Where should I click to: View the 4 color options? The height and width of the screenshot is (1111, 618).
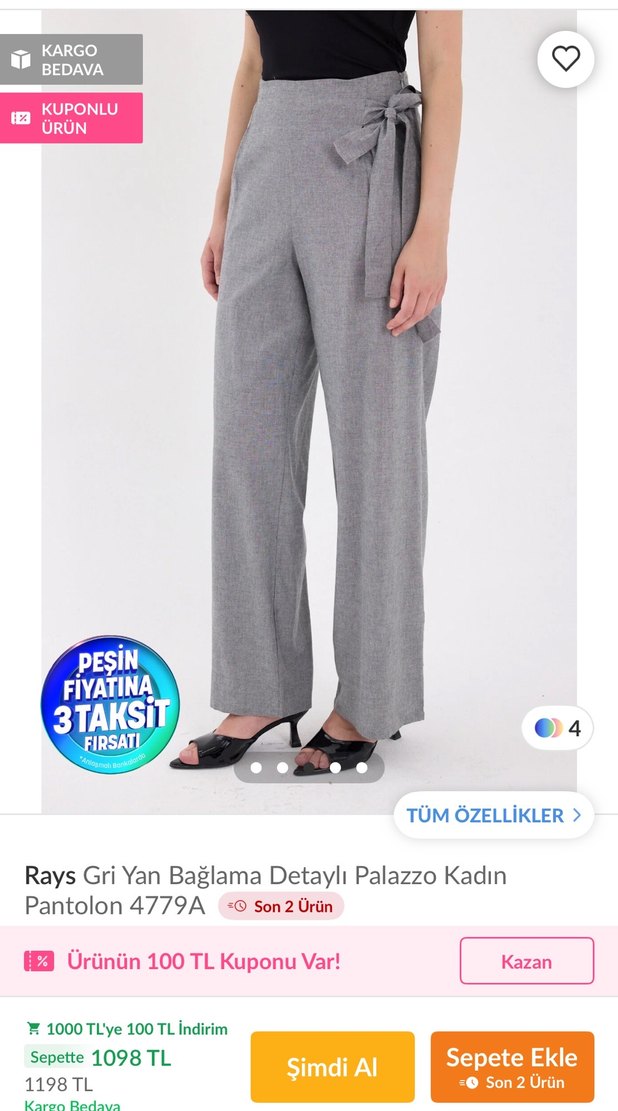point(558,728)
